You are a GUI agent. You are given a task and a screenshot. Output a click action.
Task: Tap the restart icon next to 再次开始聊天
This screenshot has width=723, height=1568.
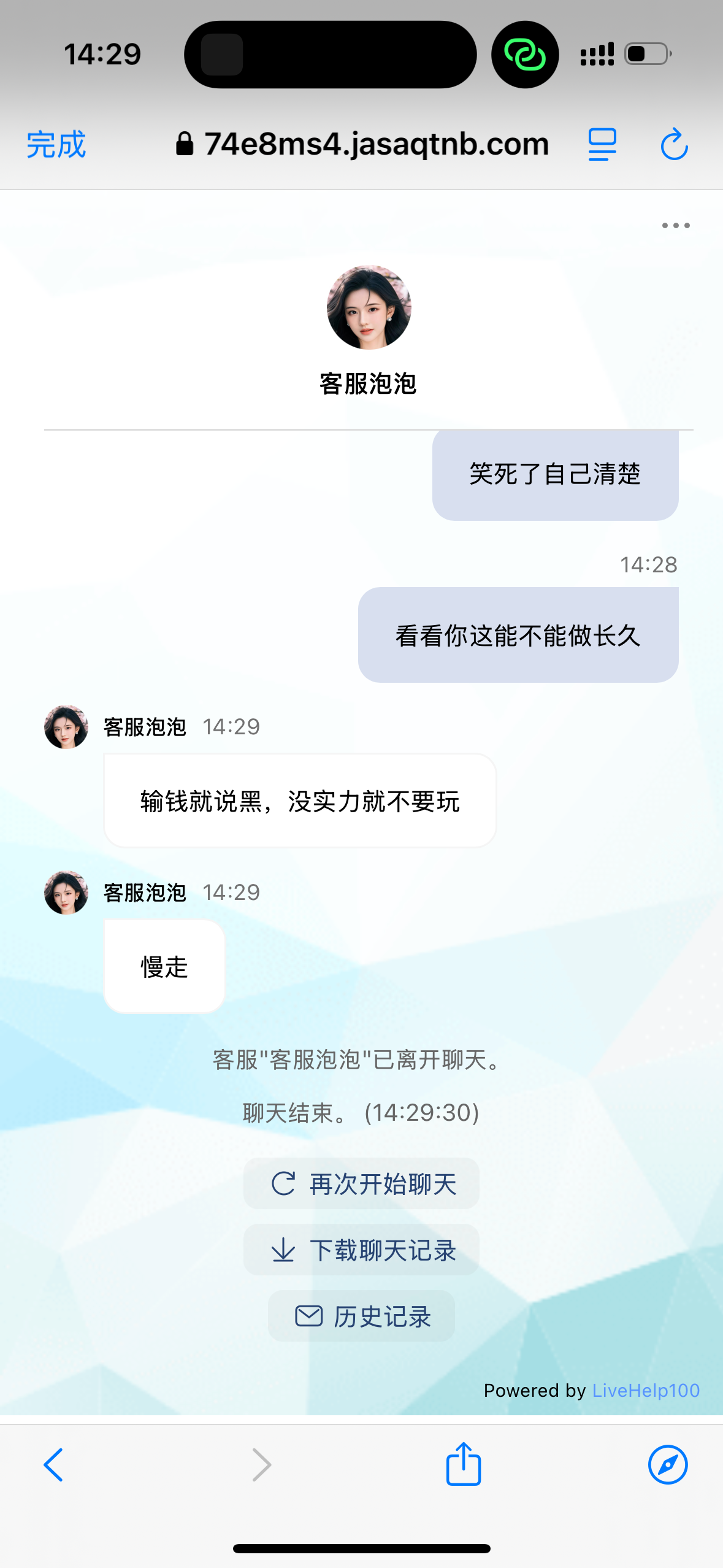[x=284, y=1183]
